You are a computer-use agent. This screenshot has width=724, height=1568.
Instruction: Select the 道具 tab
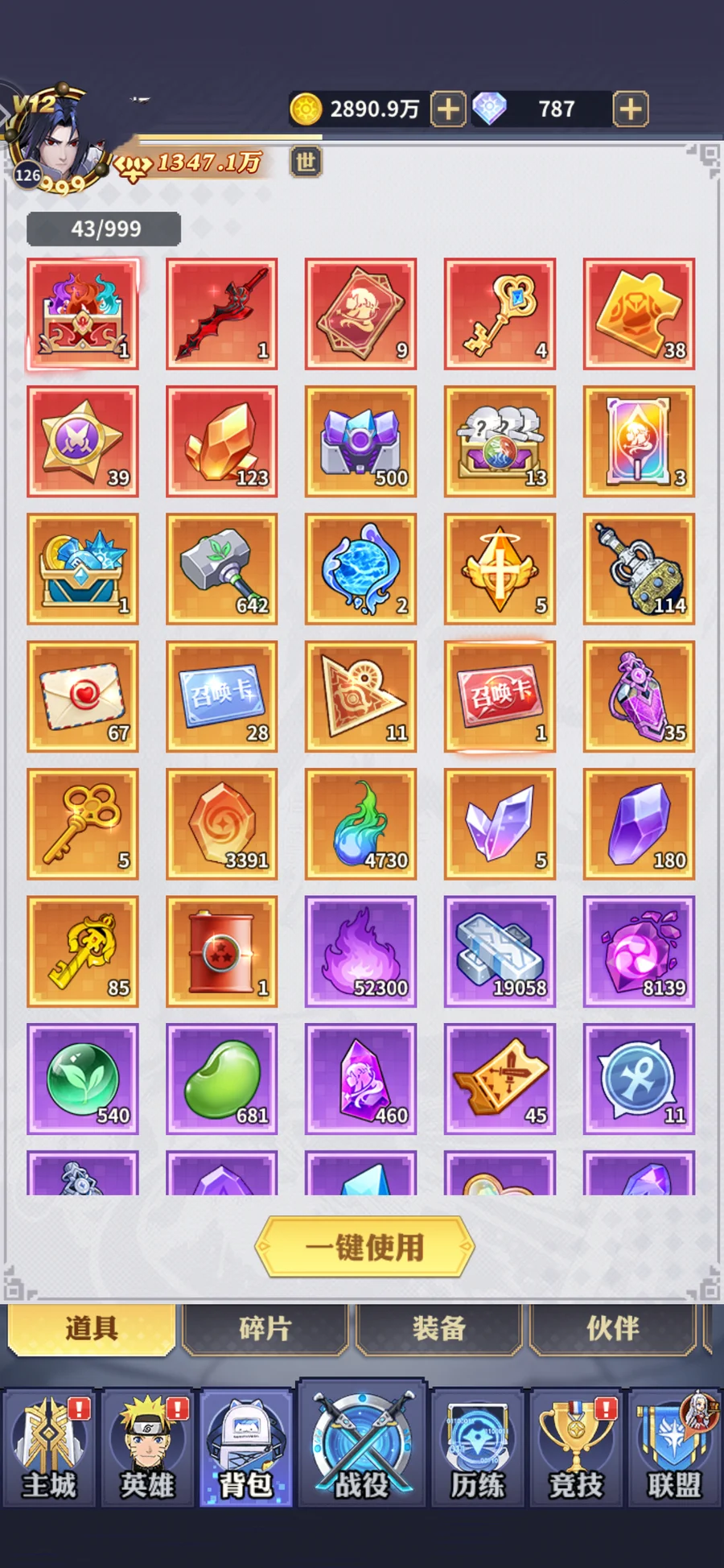pos(92,1328)
